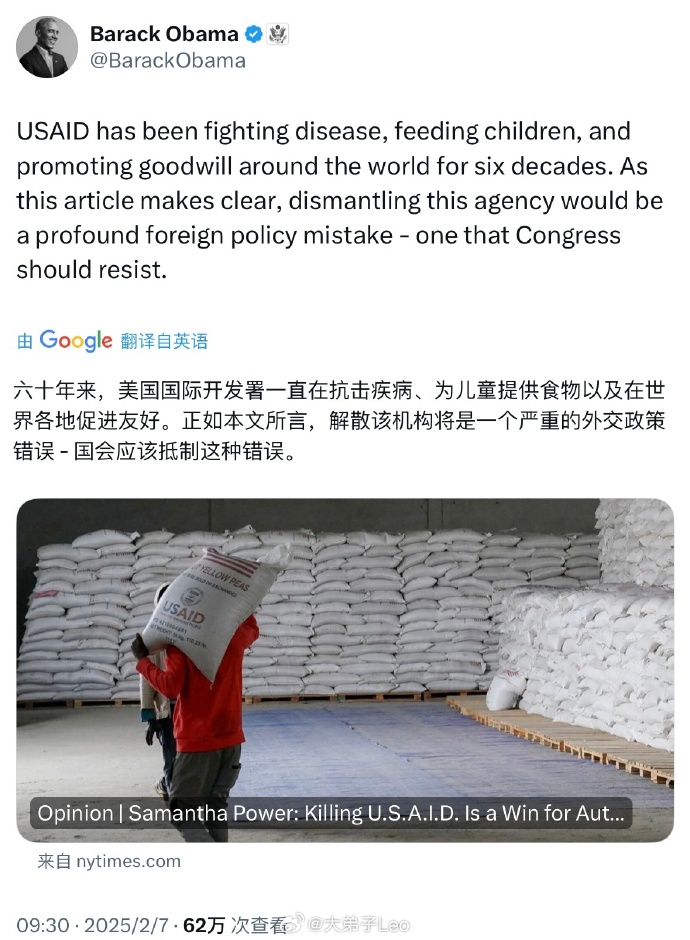Open the @BarackObama handle
The width and height of the screenshot is (690, 940).
(167, 61)
